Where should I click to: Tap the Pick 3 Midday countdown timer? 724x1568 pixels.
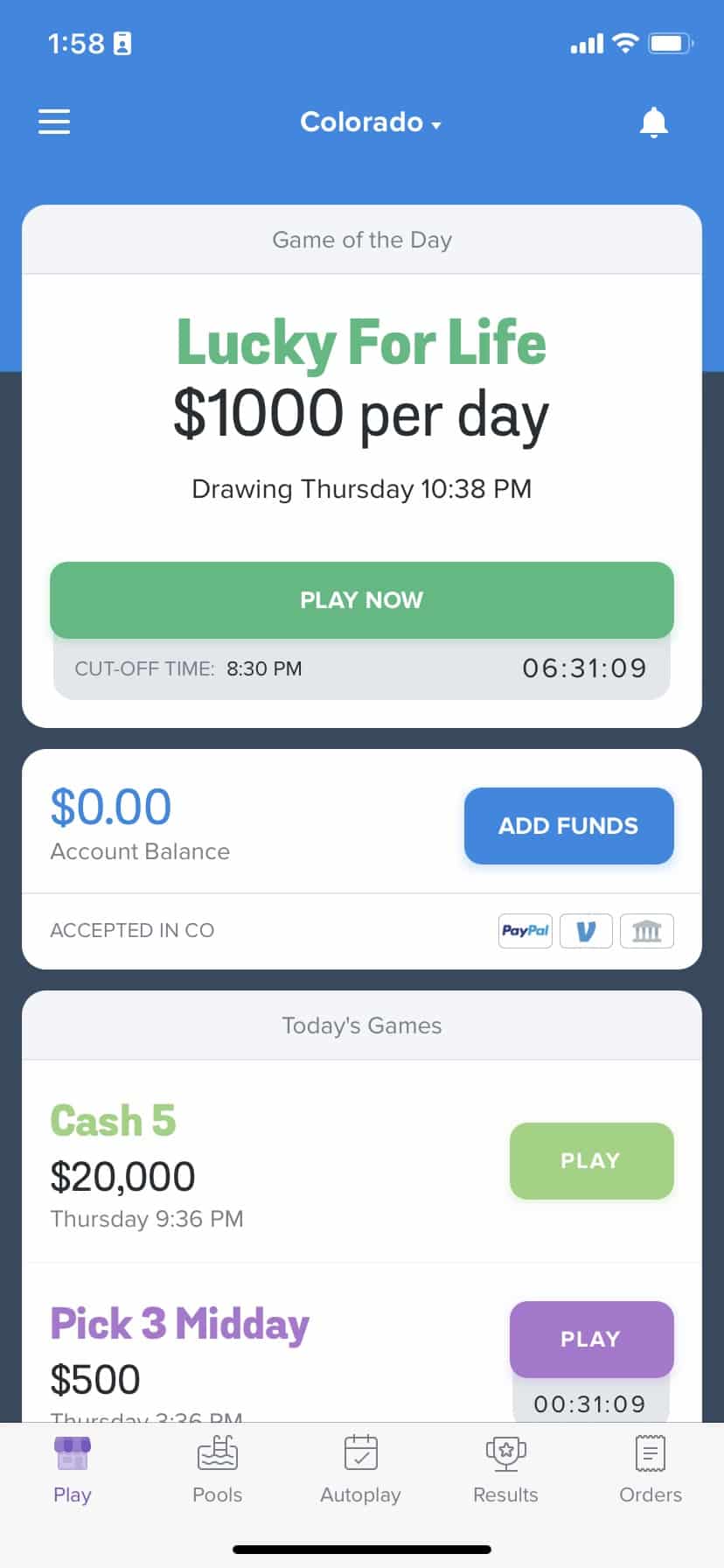591,1403
